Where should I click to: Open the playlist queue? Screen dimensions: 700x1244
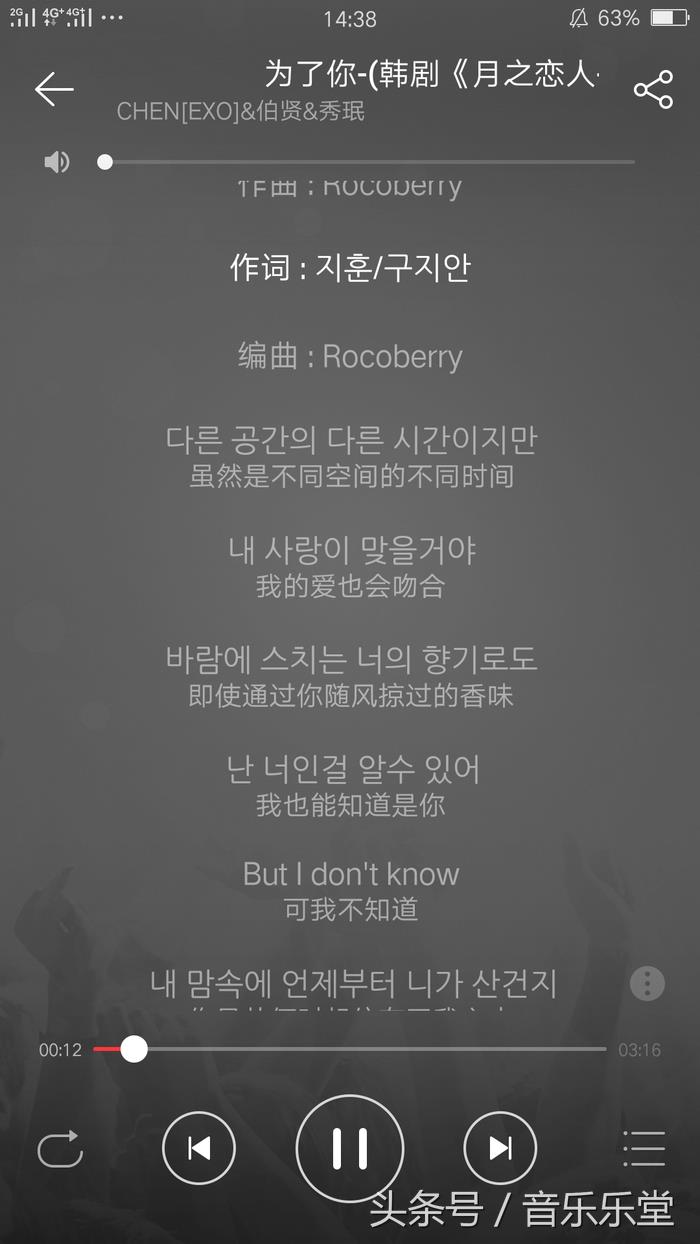643,1148
